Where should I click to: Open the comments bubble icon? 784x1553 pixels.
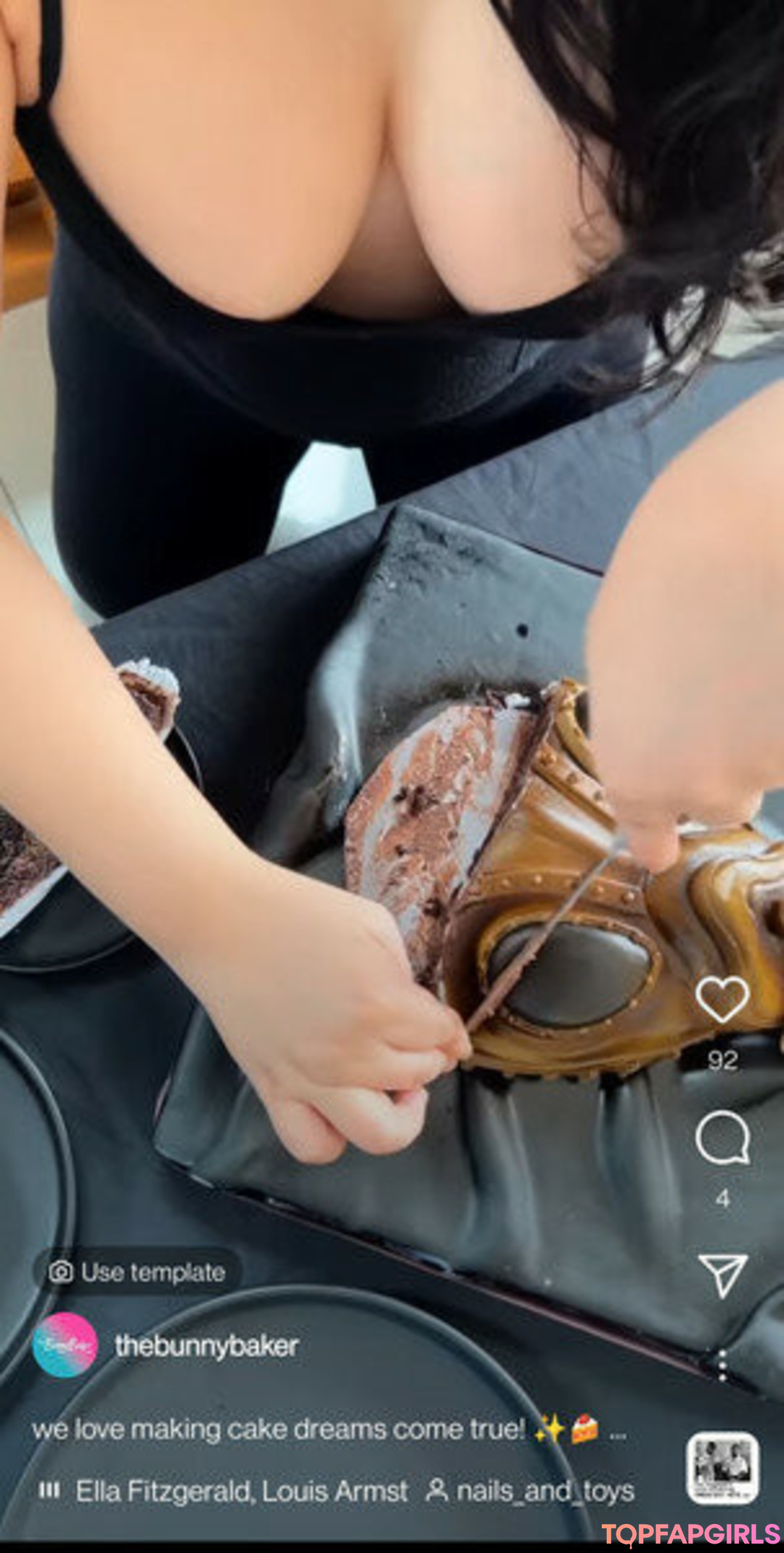pos(722,1138)
